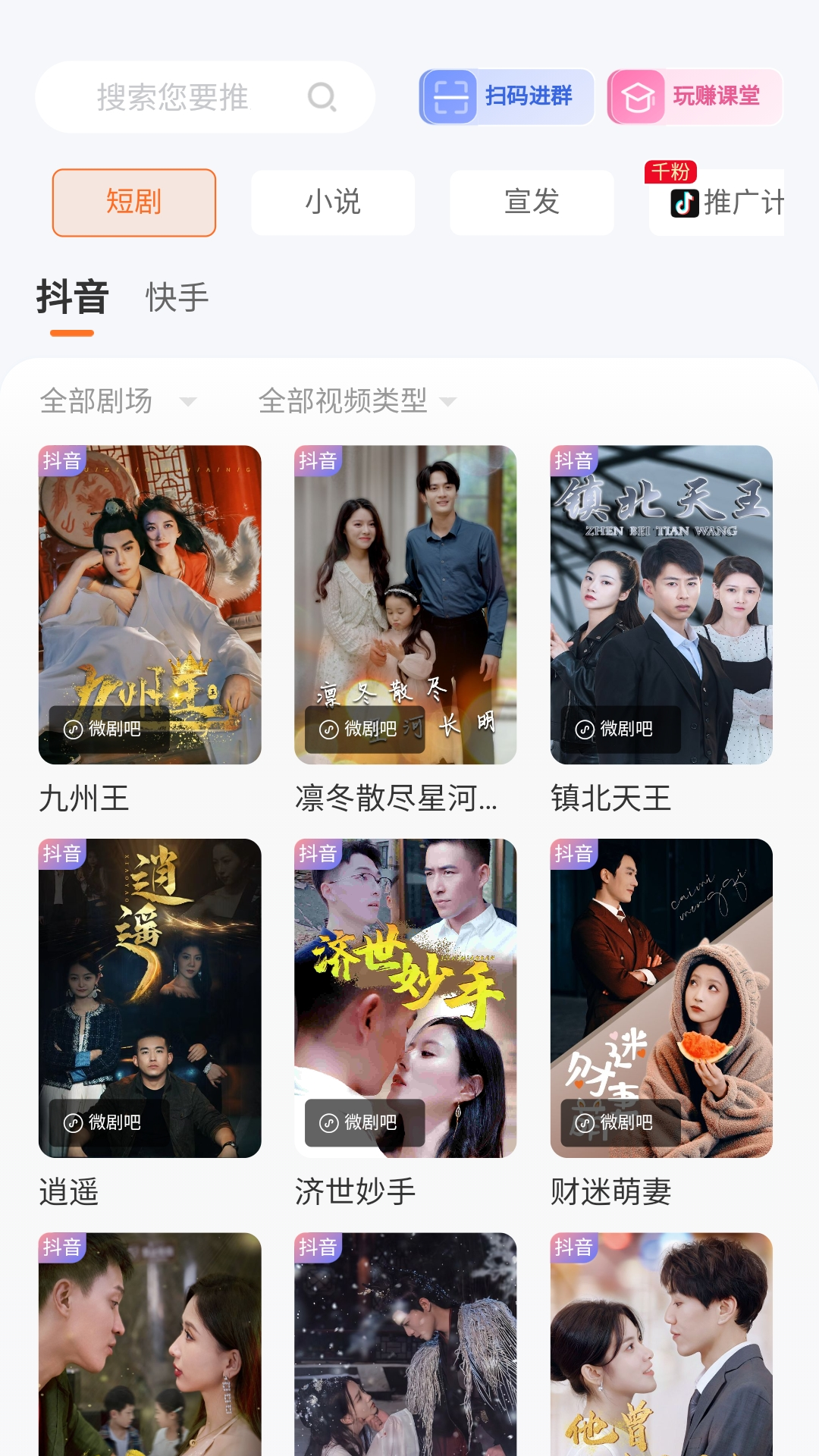
Task: Open the drama 九州王
Action: (x=150, y=604)
